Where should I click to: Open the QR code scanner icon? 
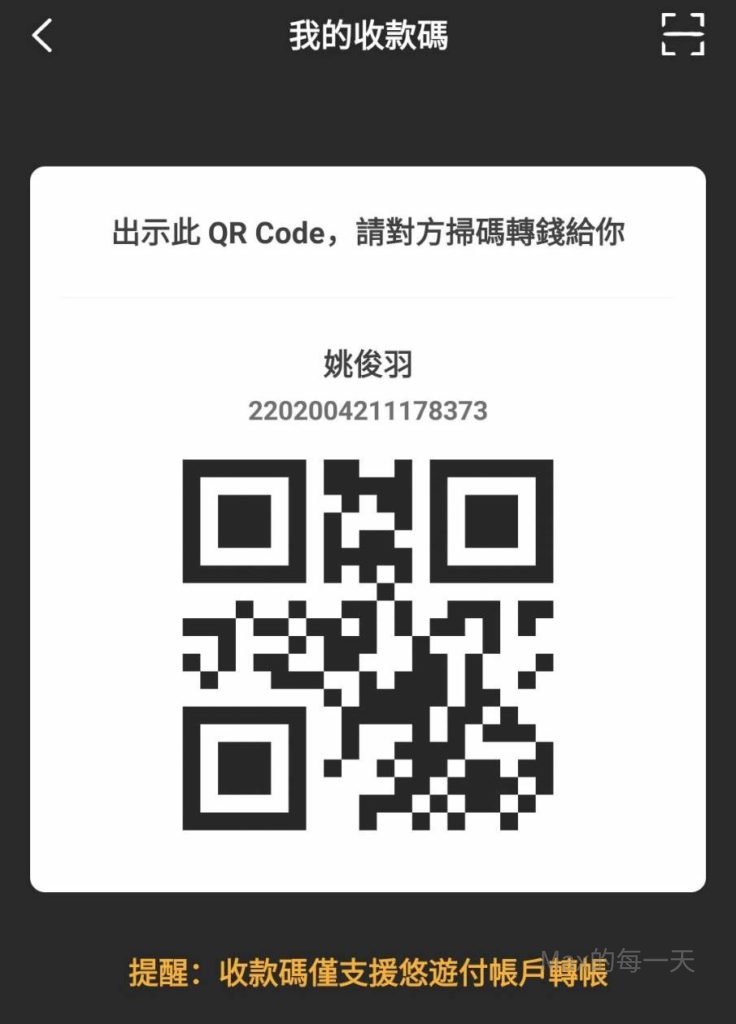(x=683, y=35)
